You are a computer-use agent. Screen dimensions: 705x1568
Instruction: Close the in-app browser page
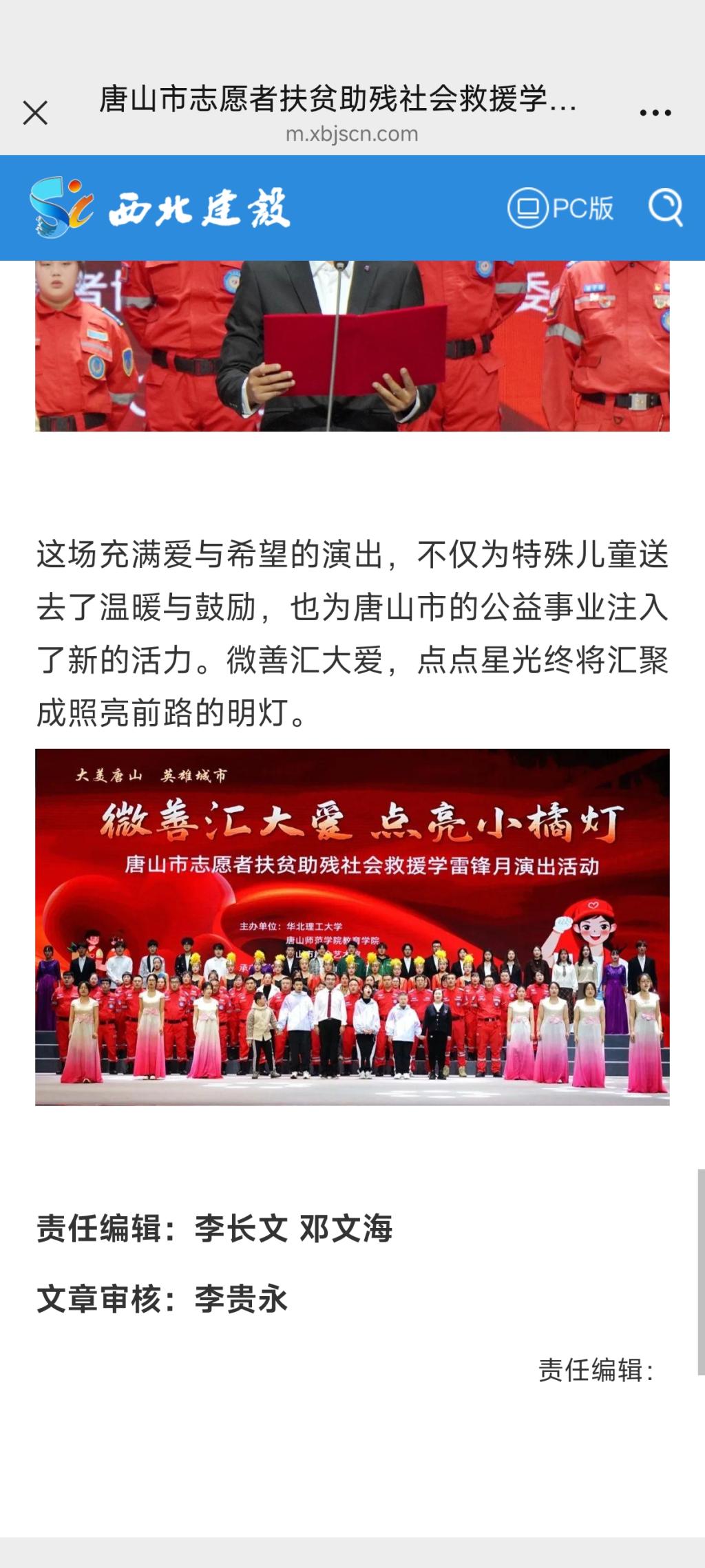coord(35,113)
